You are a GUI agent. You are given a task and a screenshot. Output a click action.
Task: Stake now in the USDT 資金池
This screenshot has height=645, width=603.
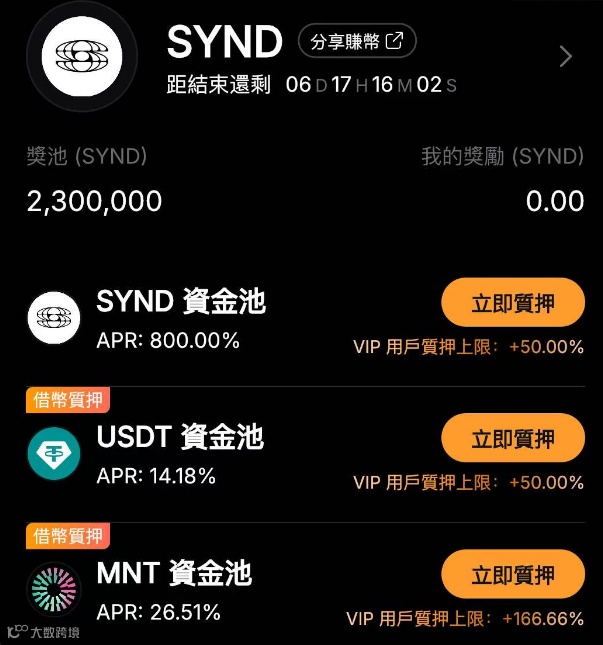(512, 438)
